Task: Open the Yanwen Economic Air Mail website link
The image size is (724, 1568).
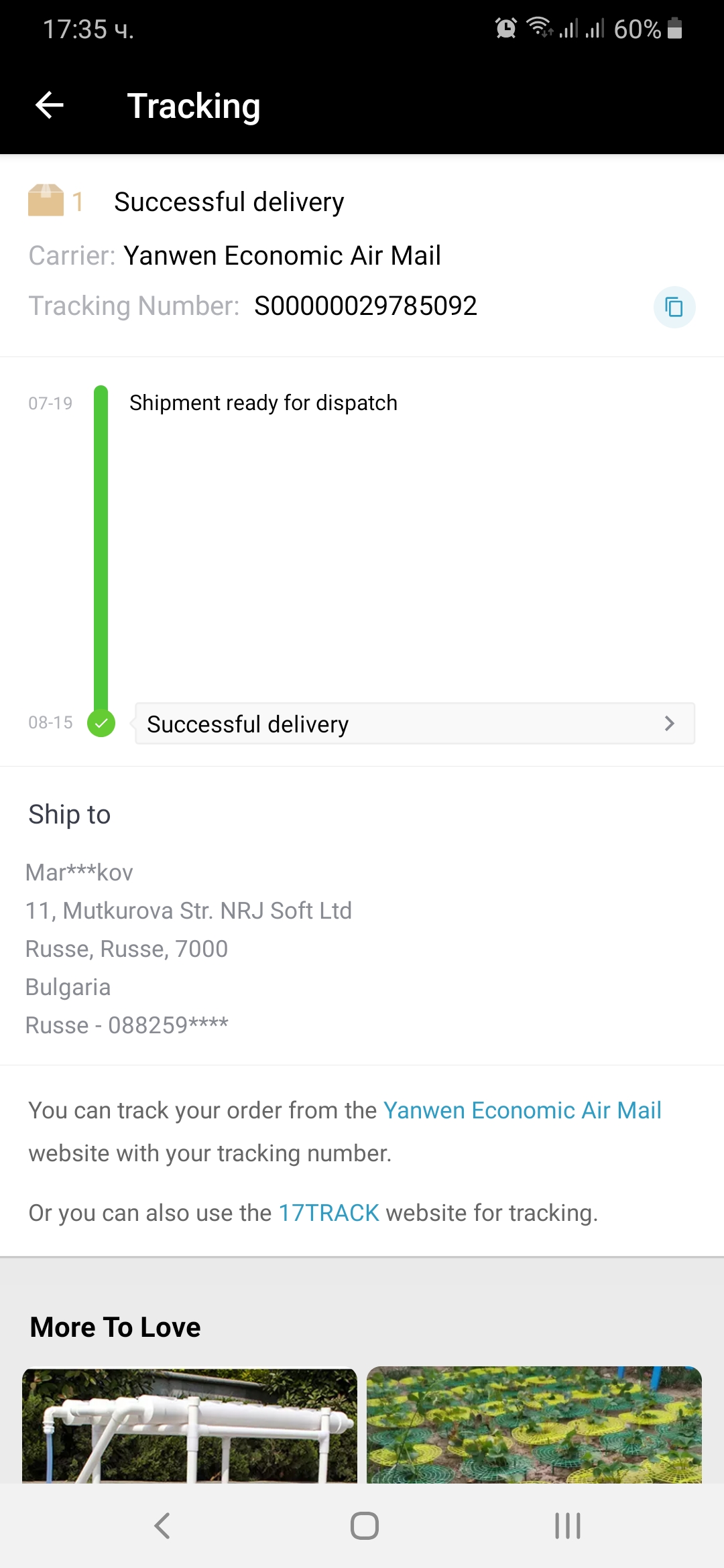Action: pos(522,1110)
